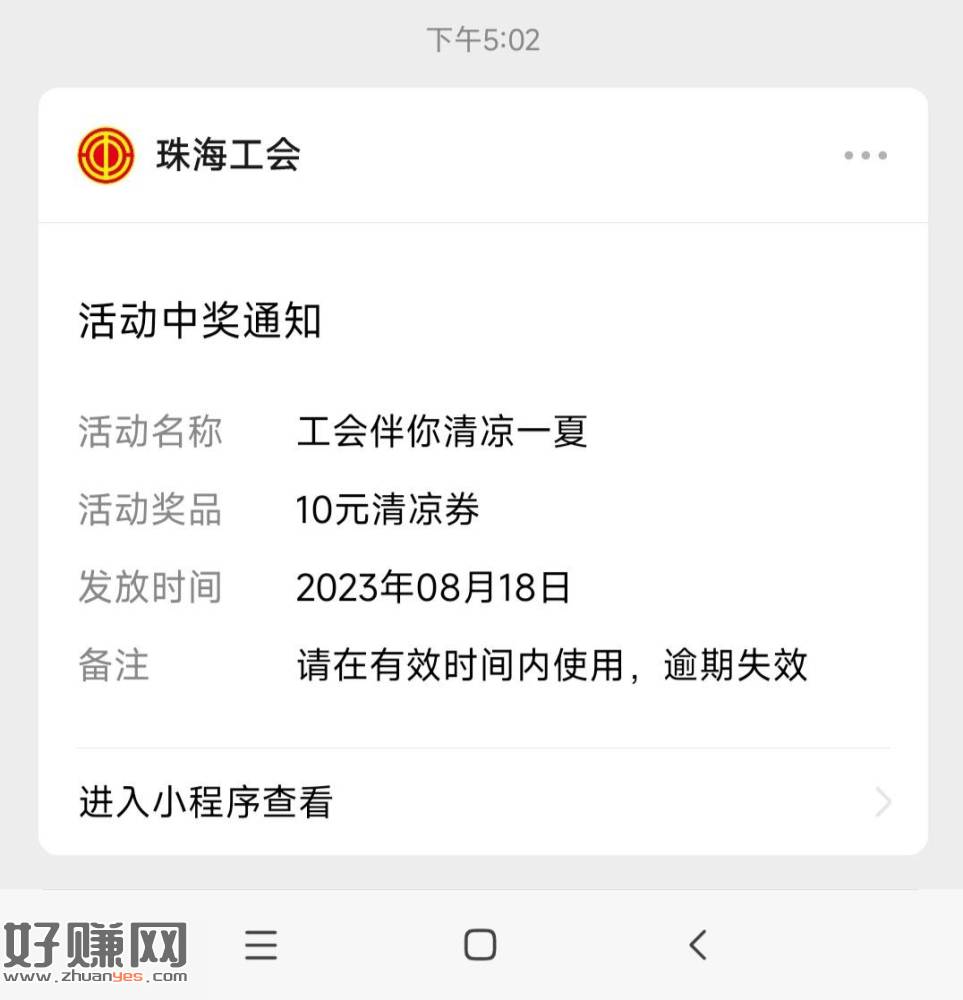Go back with the system back button

698,944
